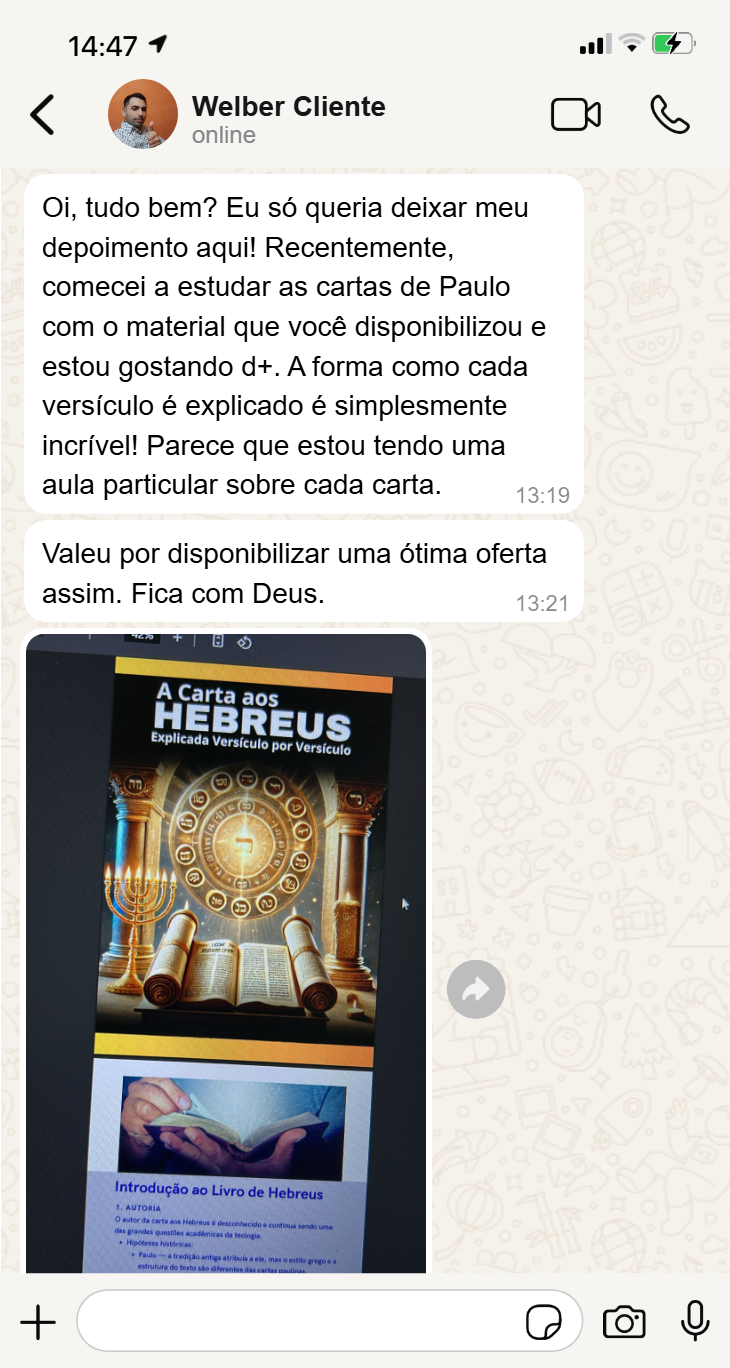This screenshot has width=730, height=1368.
Task: Open the attachment plus menu
Action: [x=38, y=1322]
